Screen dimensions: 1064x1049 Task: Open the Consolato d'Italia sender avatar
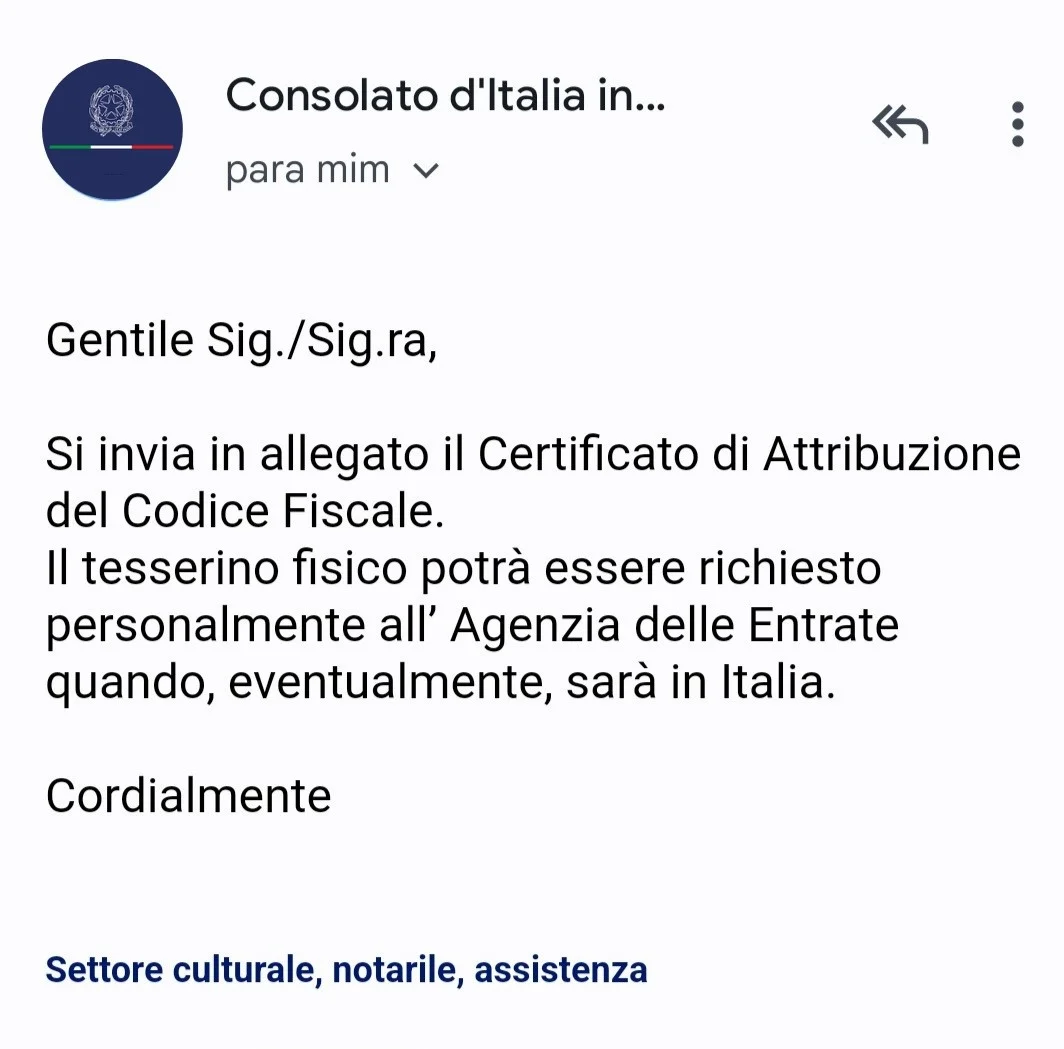click(112, 129)
